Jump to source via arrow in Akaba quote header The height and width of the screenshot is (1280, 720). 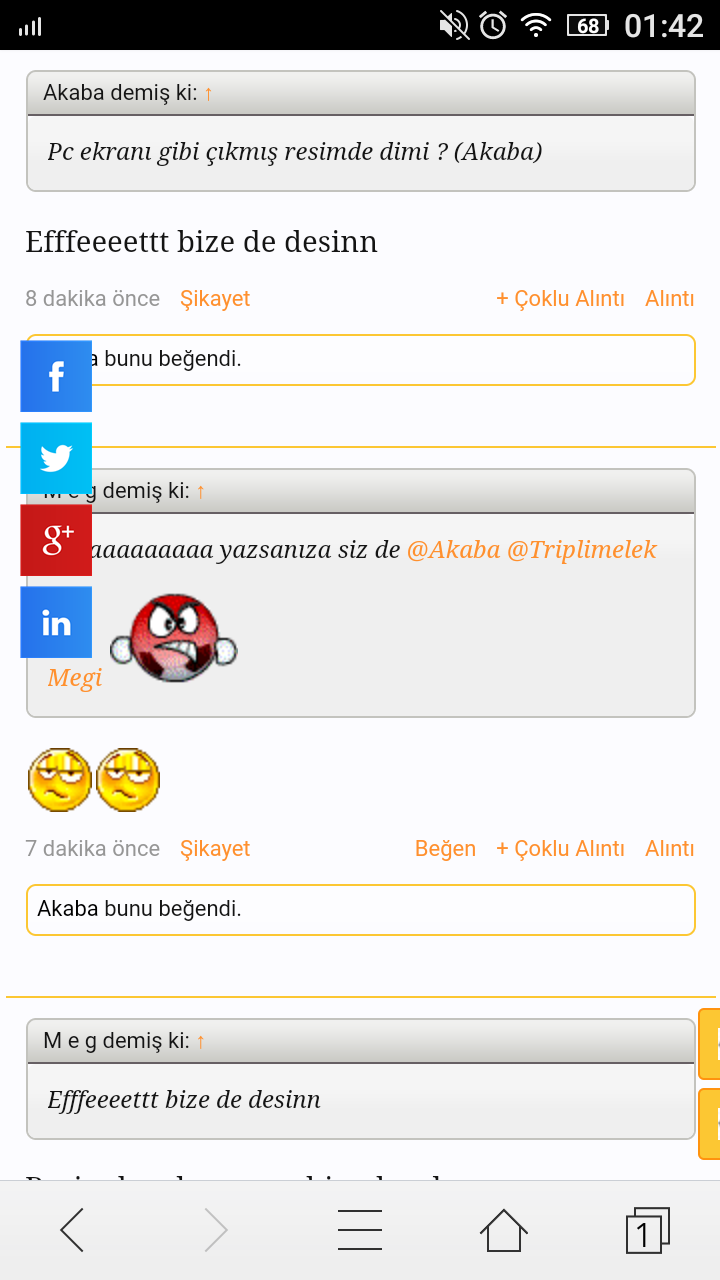tap(207, 92)
